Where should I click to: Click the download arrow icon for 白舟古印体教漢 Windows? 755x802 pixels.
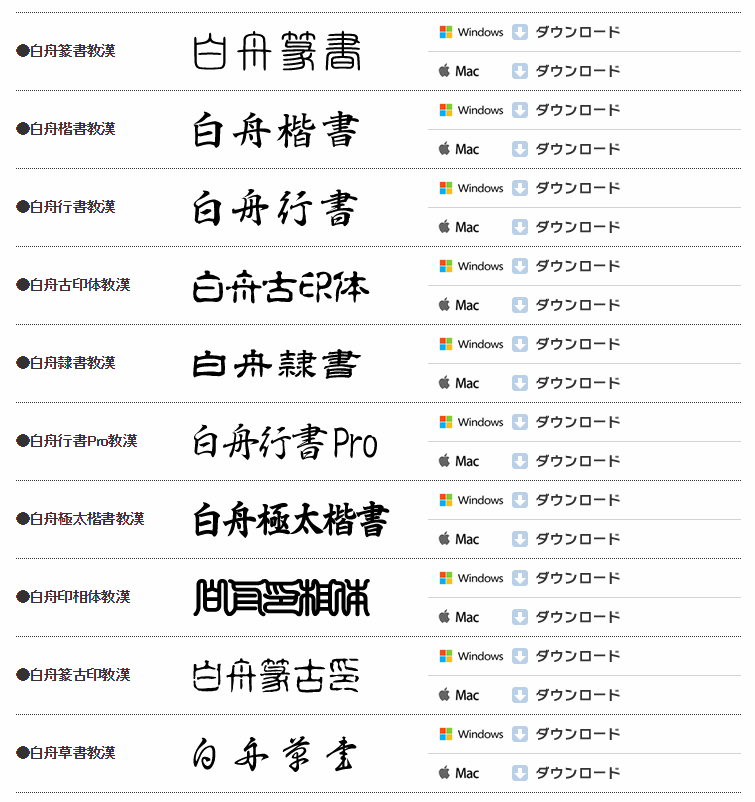519,266
